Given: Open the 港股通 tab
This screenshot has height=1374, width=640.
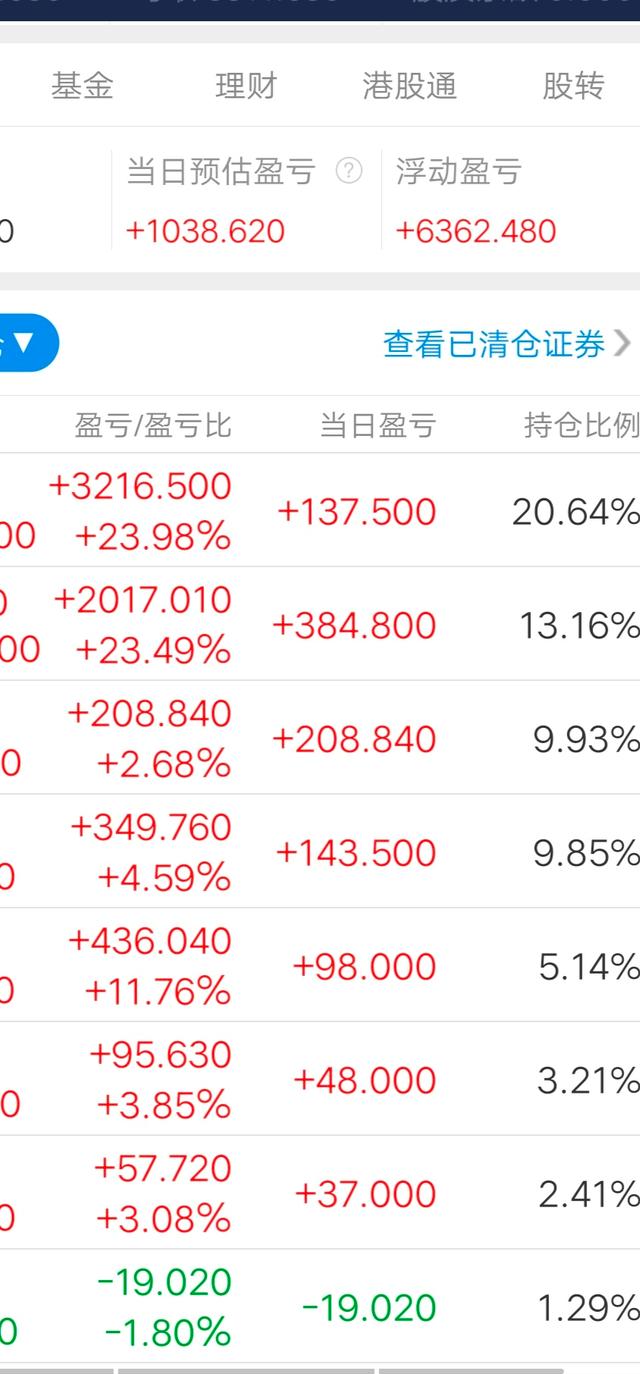Looking at the screenshot, I should 409,86.
